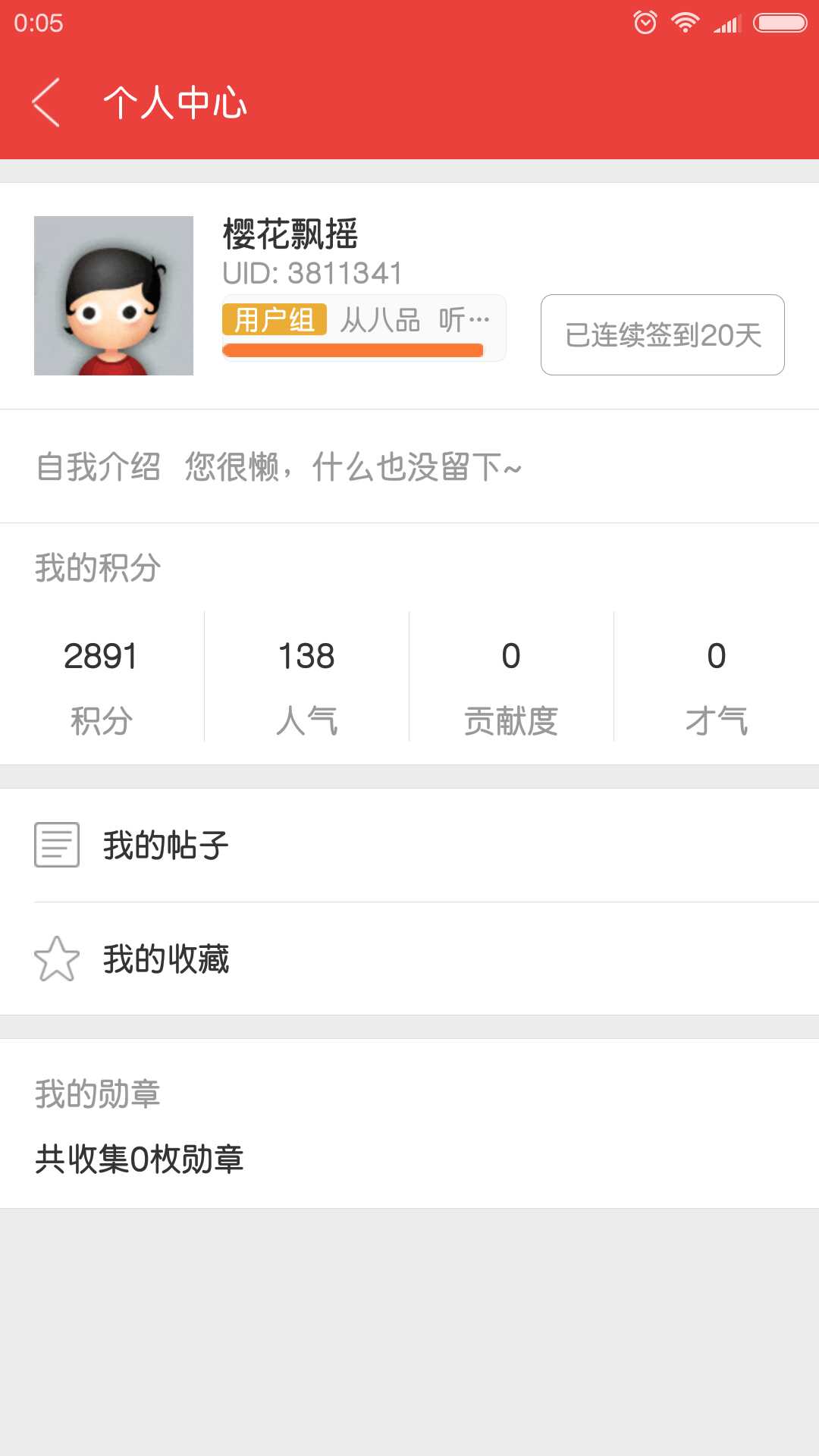View the 我的勋章 medals section
Viewport: 819px width, 1456px height.
point(409,1124)
